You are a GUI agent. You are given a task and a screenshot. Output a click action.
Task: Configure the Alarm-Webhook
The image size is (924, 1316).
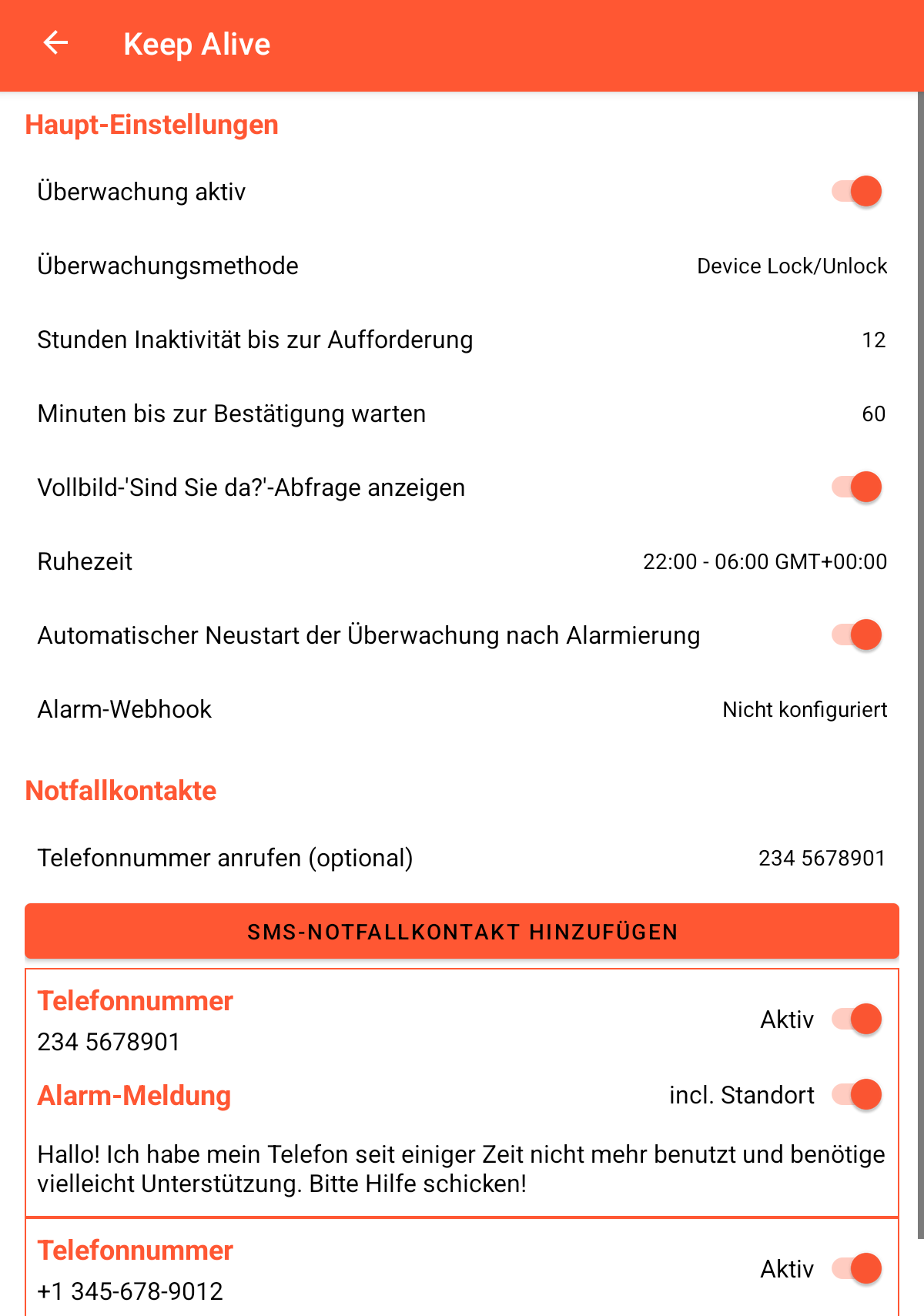[x=462, y=709]
